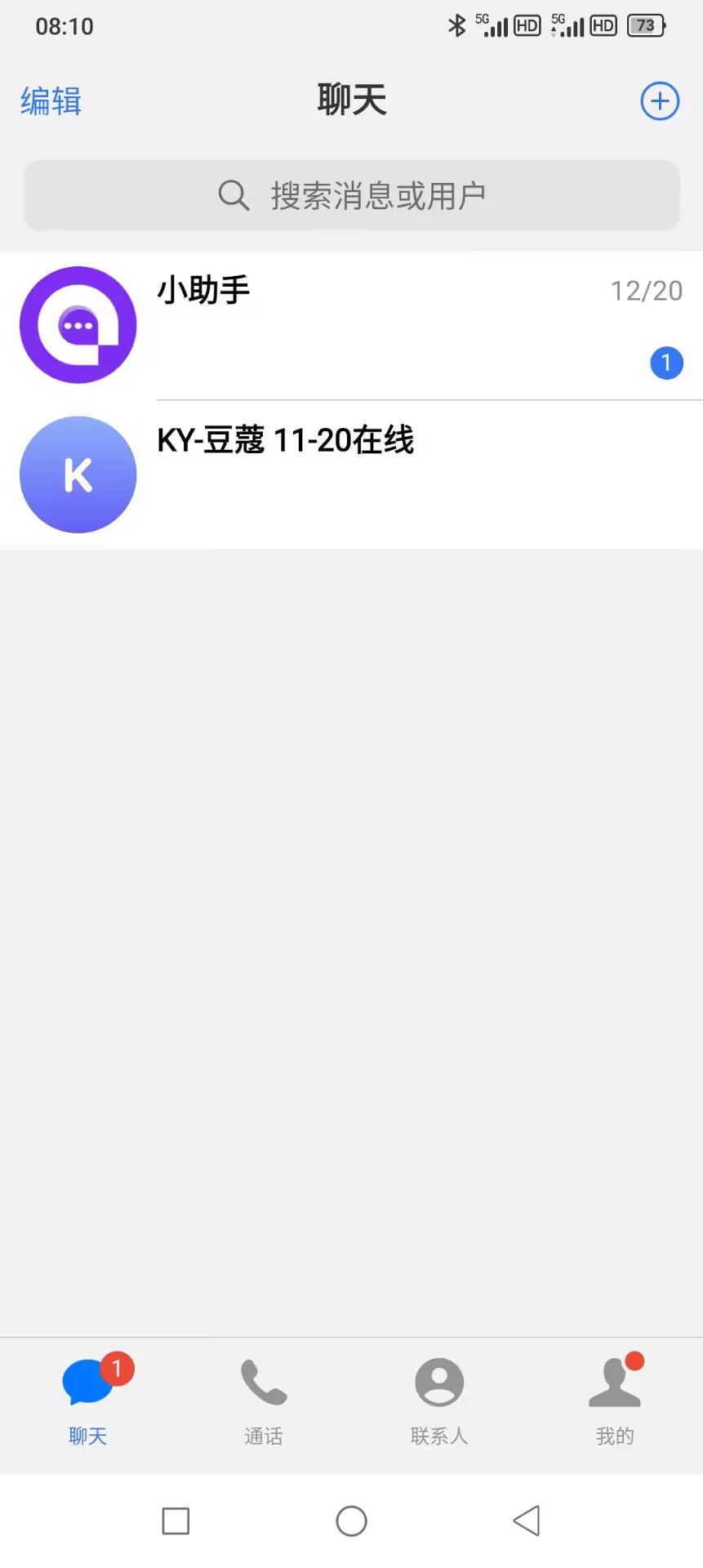This screenshot has width=703, height=1568.
Task: Tap the 搜索消息或用户 search box
Action: click(351, 196)
